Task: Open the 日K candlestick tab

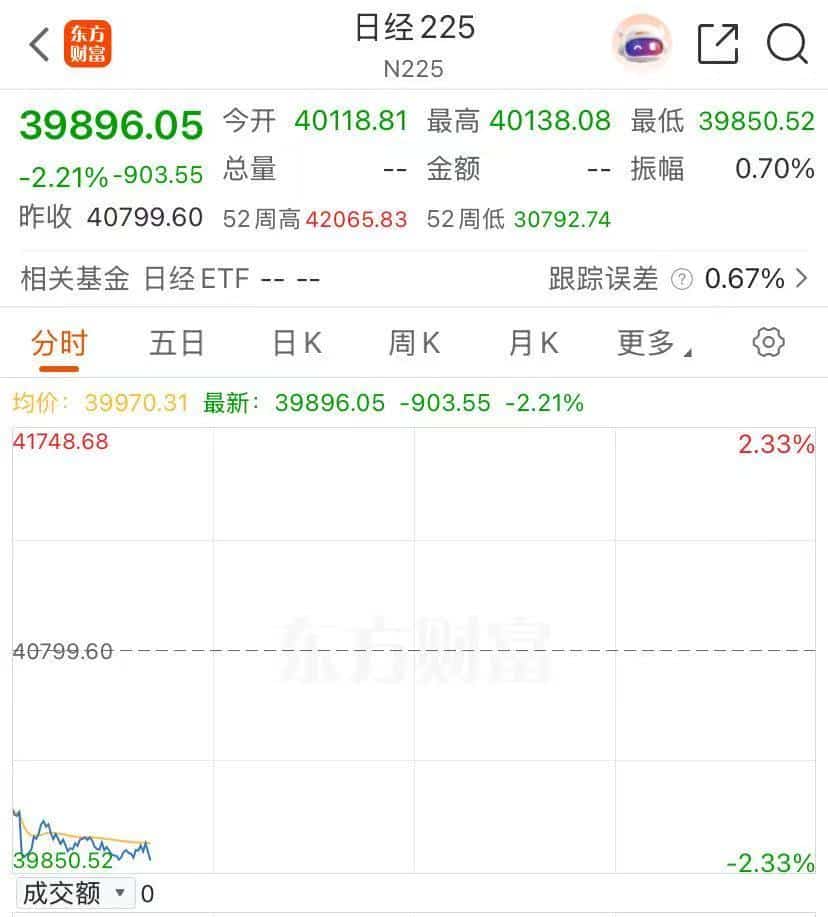Action: [x=294, y=342]
